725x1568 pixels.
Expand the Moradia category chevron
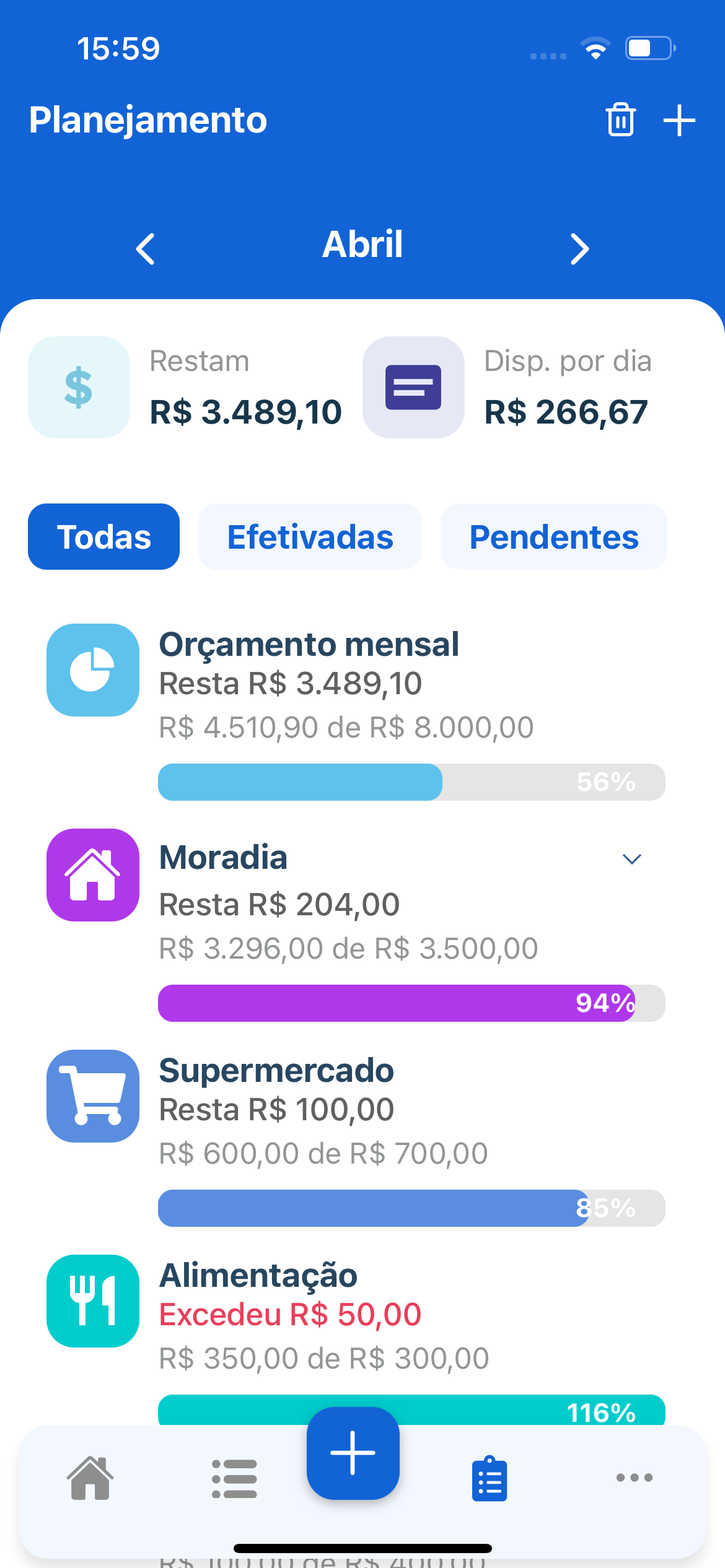pos(631,859)
